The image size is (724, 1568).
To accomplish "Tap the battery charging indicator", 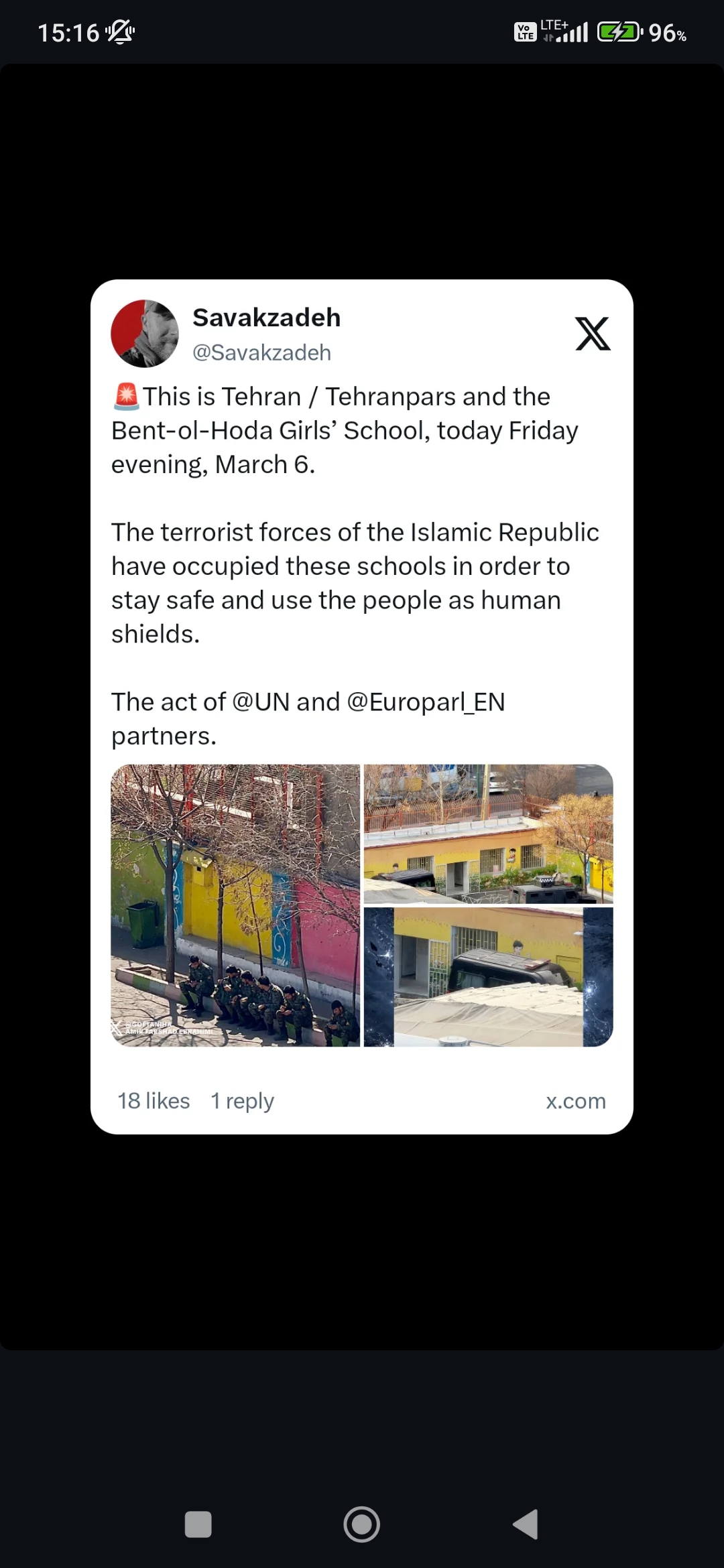I will point(618,31).
